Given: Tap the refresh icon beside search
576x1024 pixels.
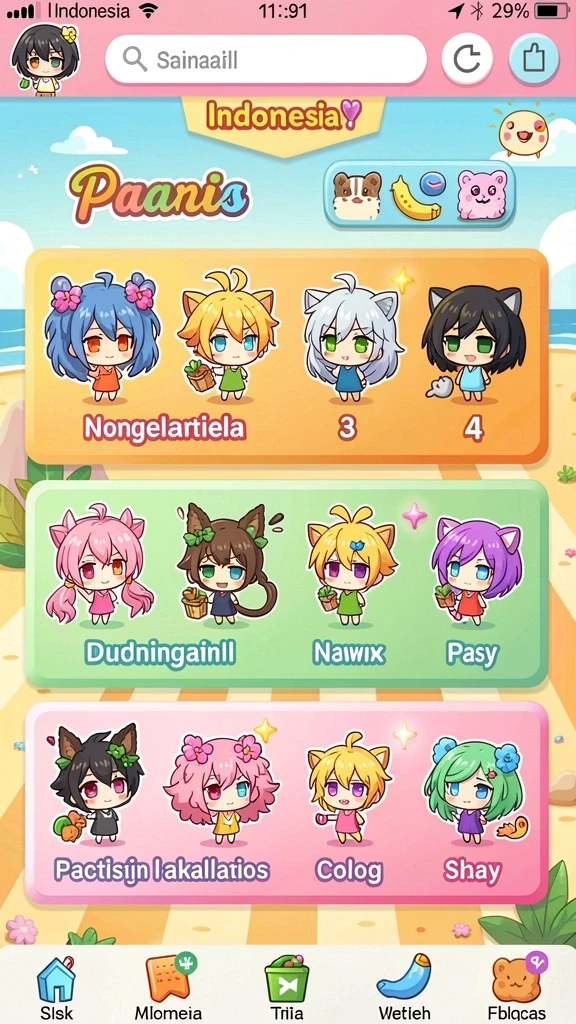Looking at the screenshot, I should (x=467, y=59).
